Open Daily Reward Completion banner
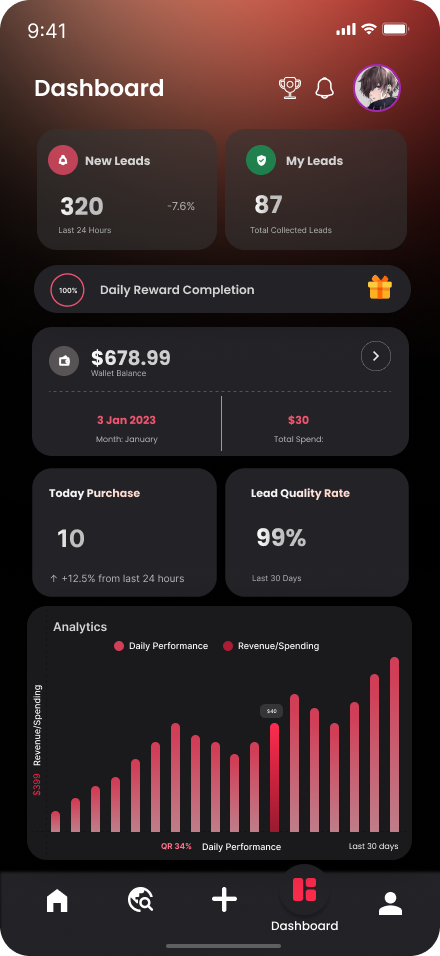The width and height of the screenshot is (440, 956). tap(222, 289)
